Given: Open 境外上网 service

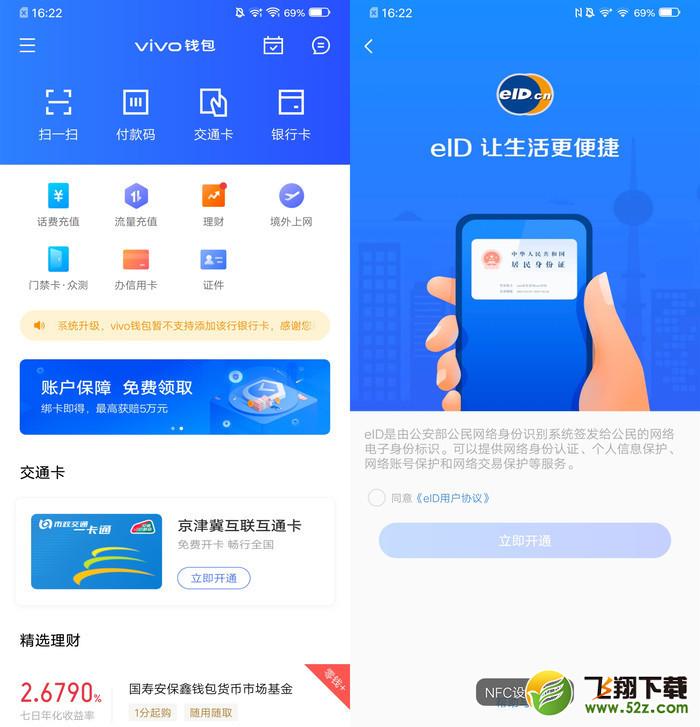Looking at the screenshot, I should pos(291,205).
